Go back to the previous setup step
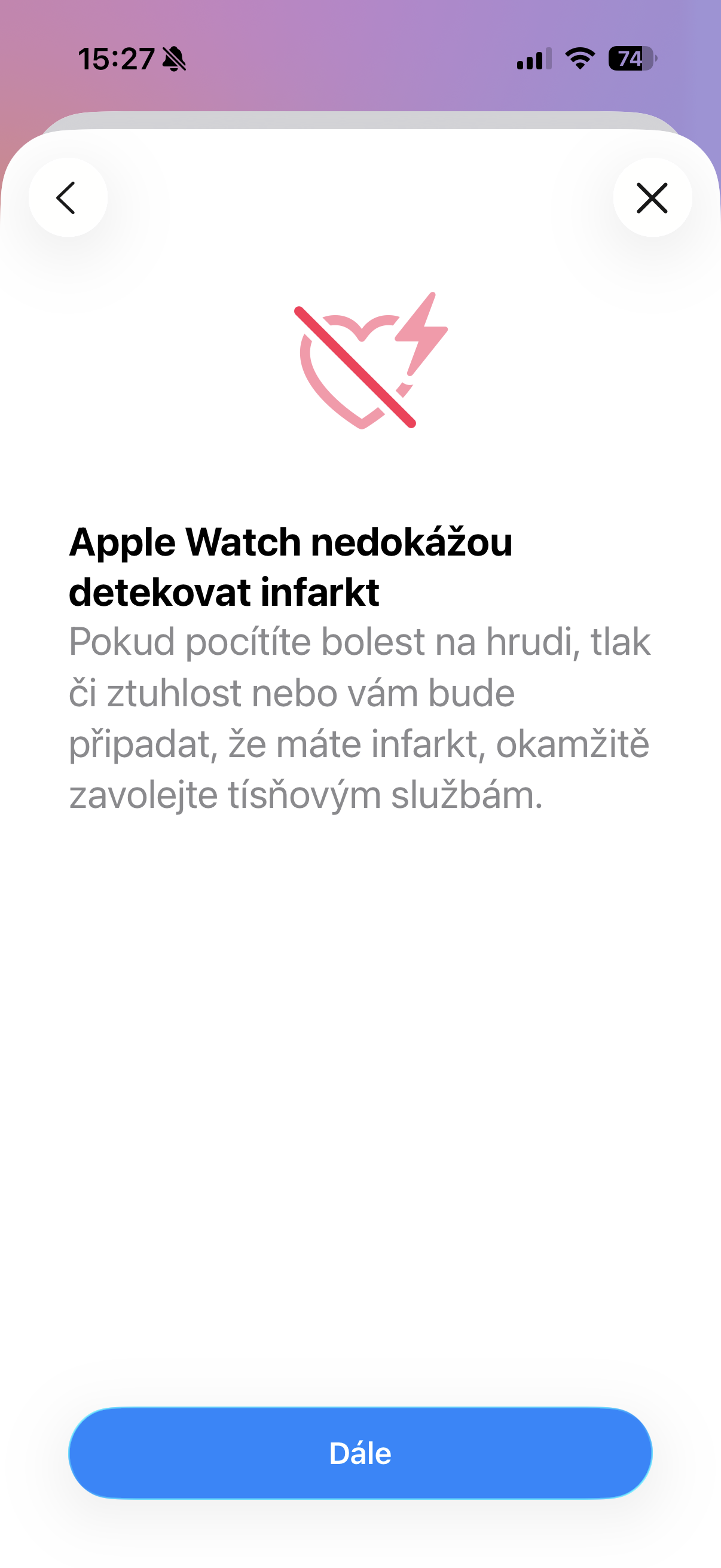This screenshot has height=1568, width=721. [68, 198]
